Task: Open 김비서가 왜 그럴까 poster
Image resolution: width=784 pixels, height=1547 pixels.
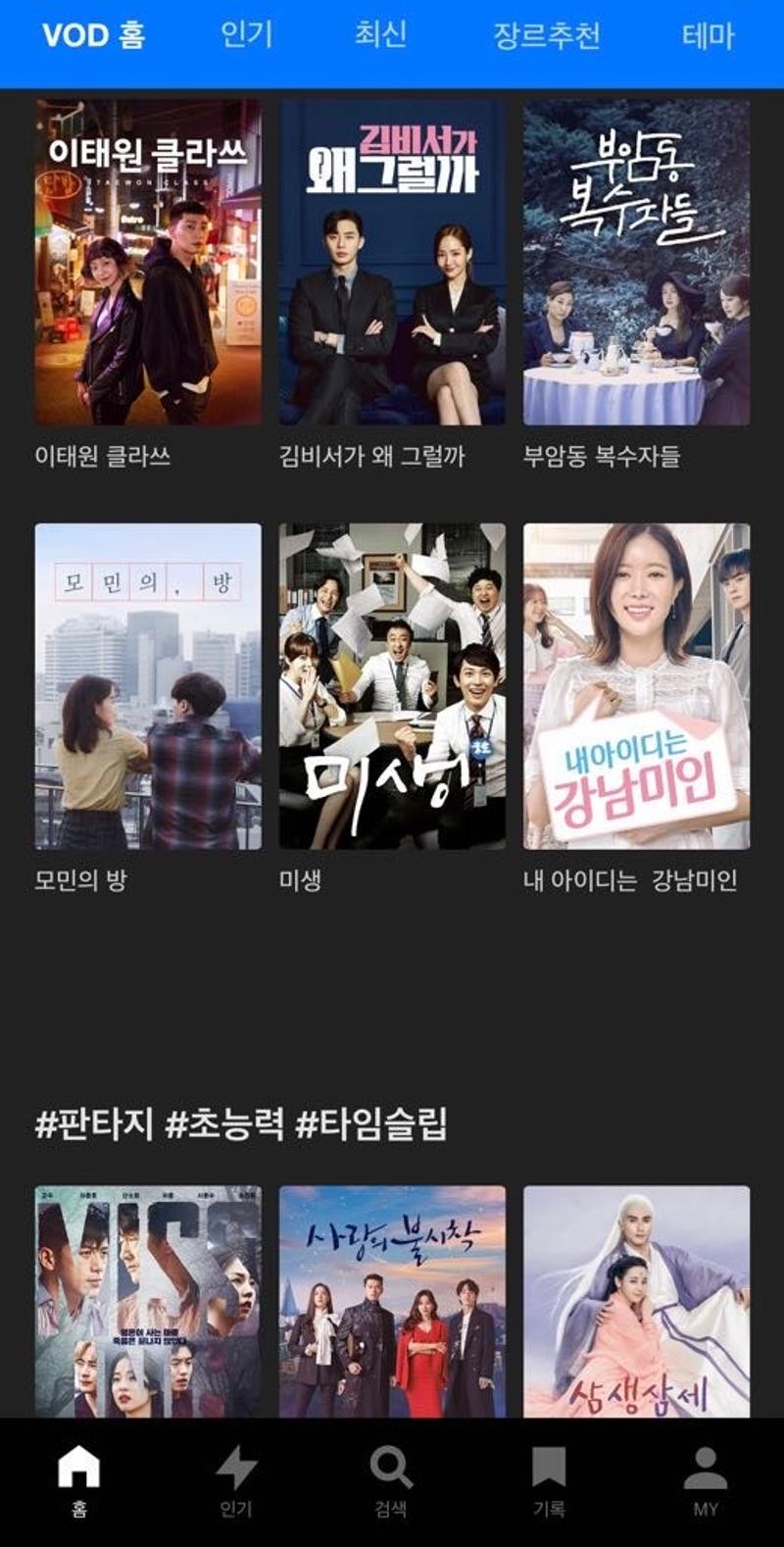Action: [392, 262]
